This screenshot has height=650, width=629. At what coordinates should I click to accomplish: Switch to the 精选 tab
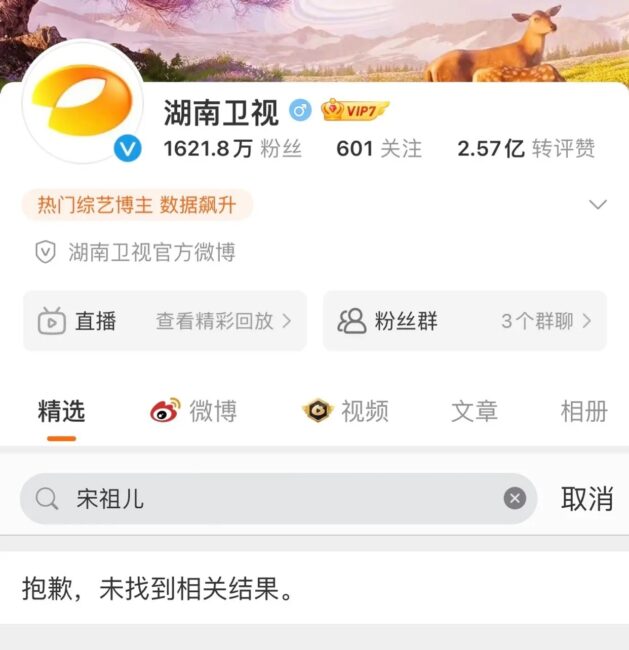tap(61, 411)
